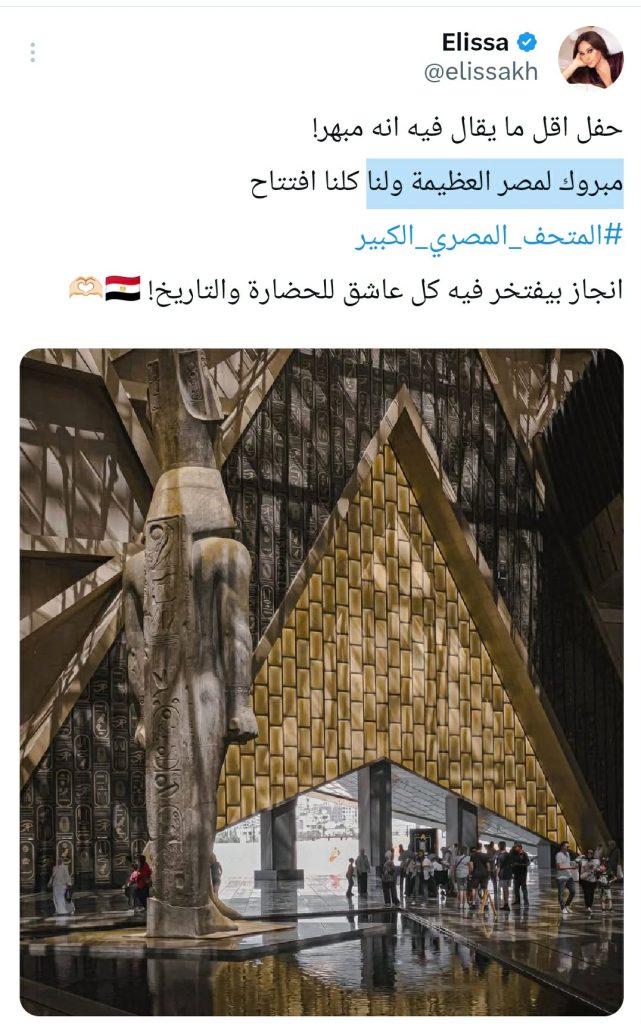Open the tweet's three-dot overflow menu
The width and height of the screenshot is (641, 1024).
[33, 53]
